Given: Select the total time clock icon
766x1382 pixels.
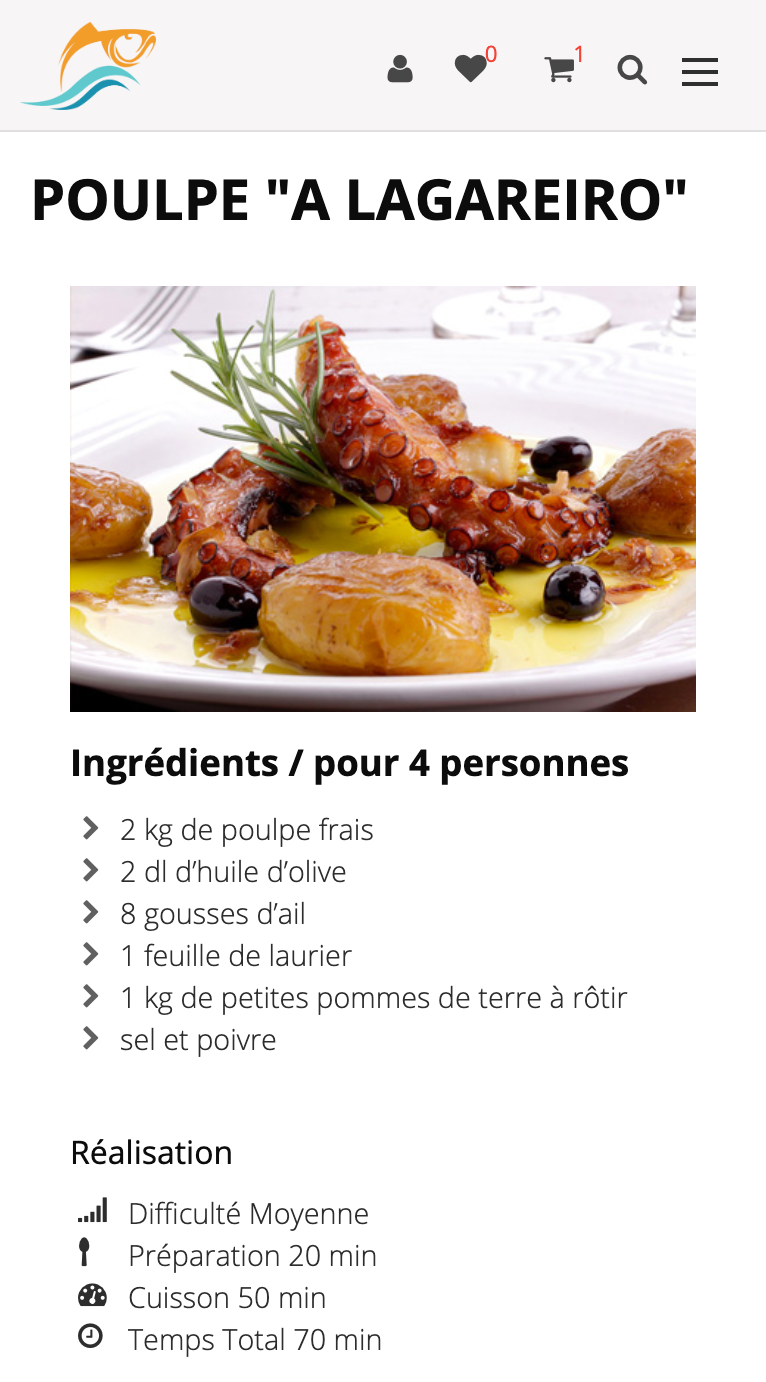Looking at the screenshot, I should 89,1337.
